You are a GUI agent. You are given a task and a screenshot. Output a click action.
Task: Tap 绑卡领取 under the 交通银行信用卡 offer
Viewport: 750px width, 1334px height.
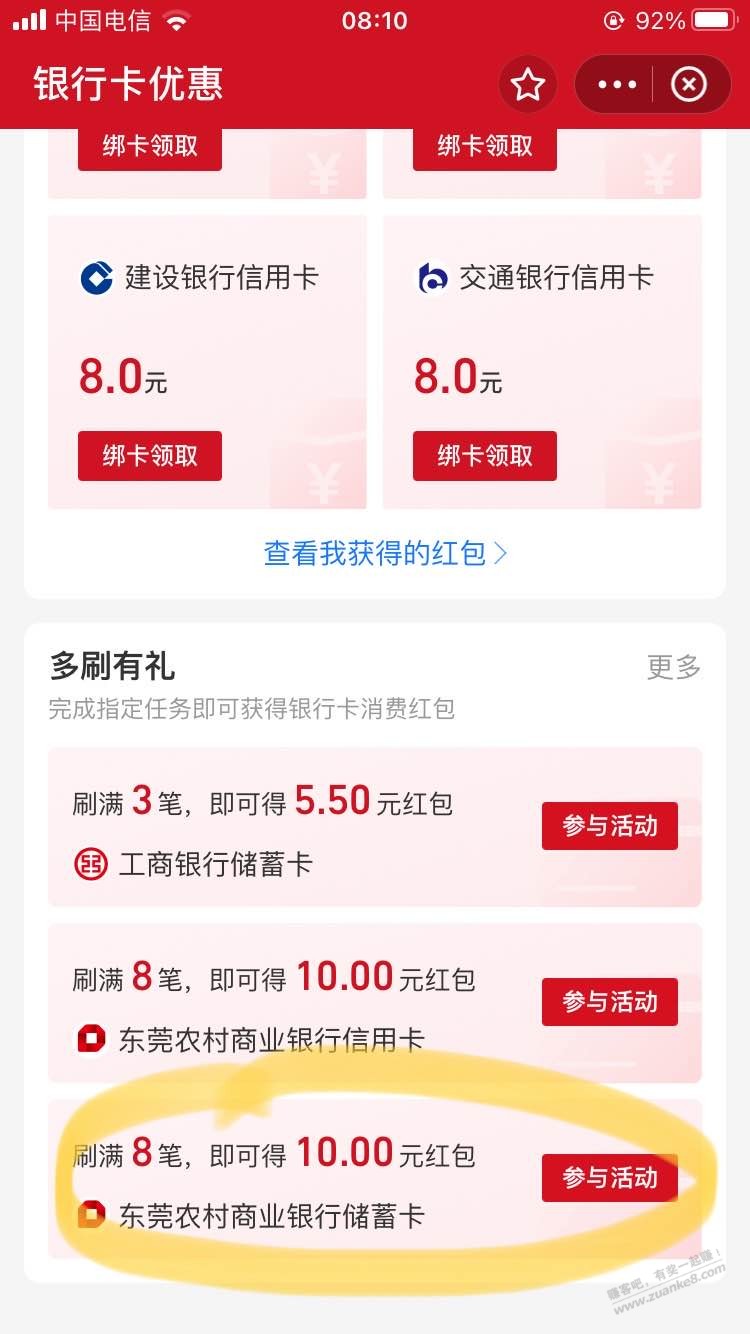point(485,456)
